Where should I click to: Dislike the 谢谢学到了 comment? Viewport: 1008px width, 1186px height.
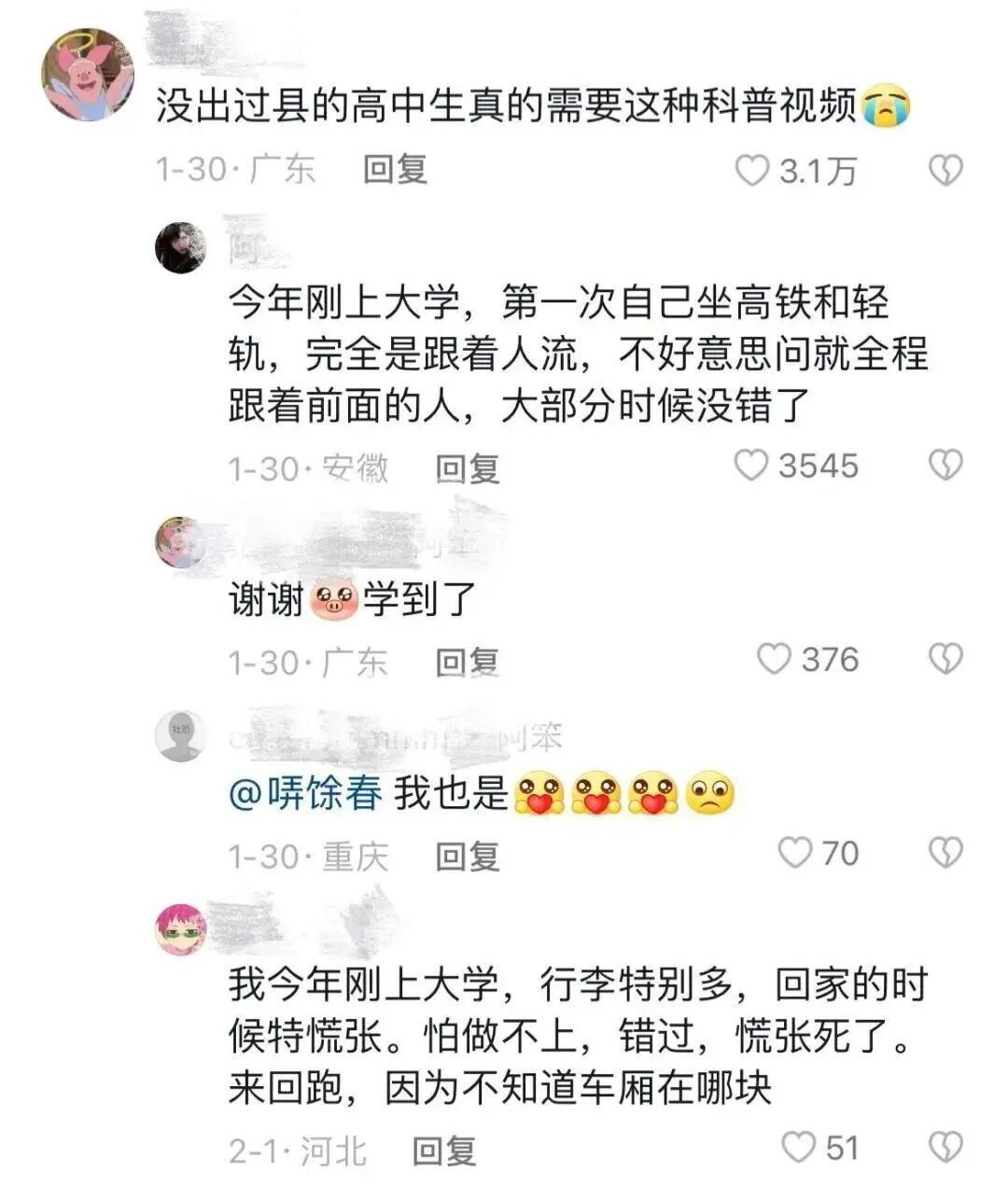click(x=945, y=659)
